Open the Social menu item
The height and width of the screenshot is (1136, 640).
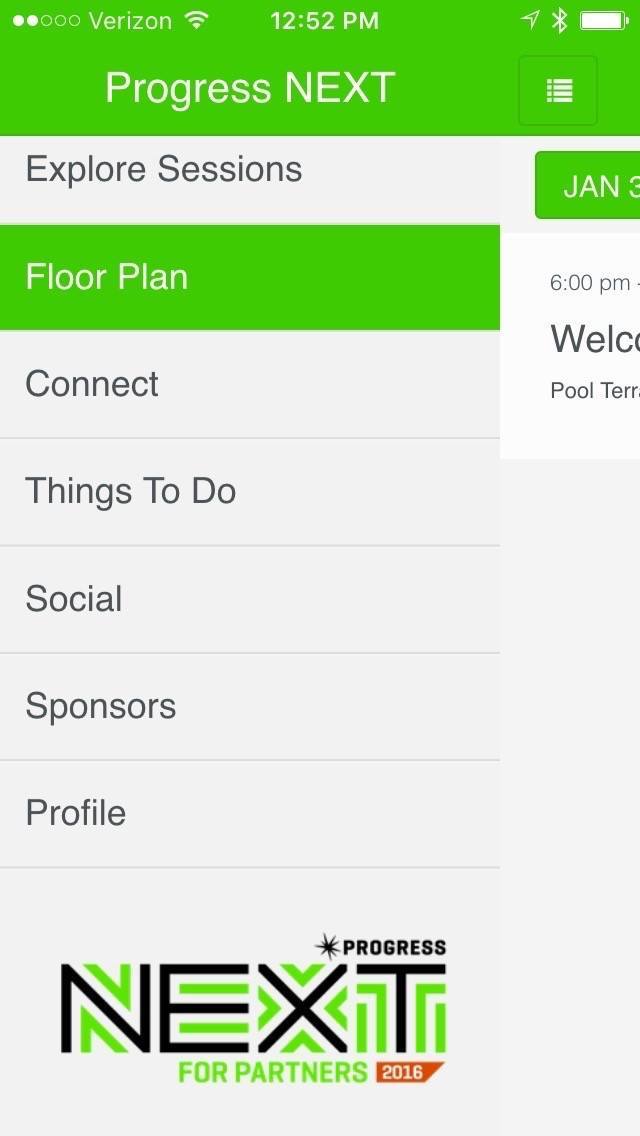click(74, 599)
